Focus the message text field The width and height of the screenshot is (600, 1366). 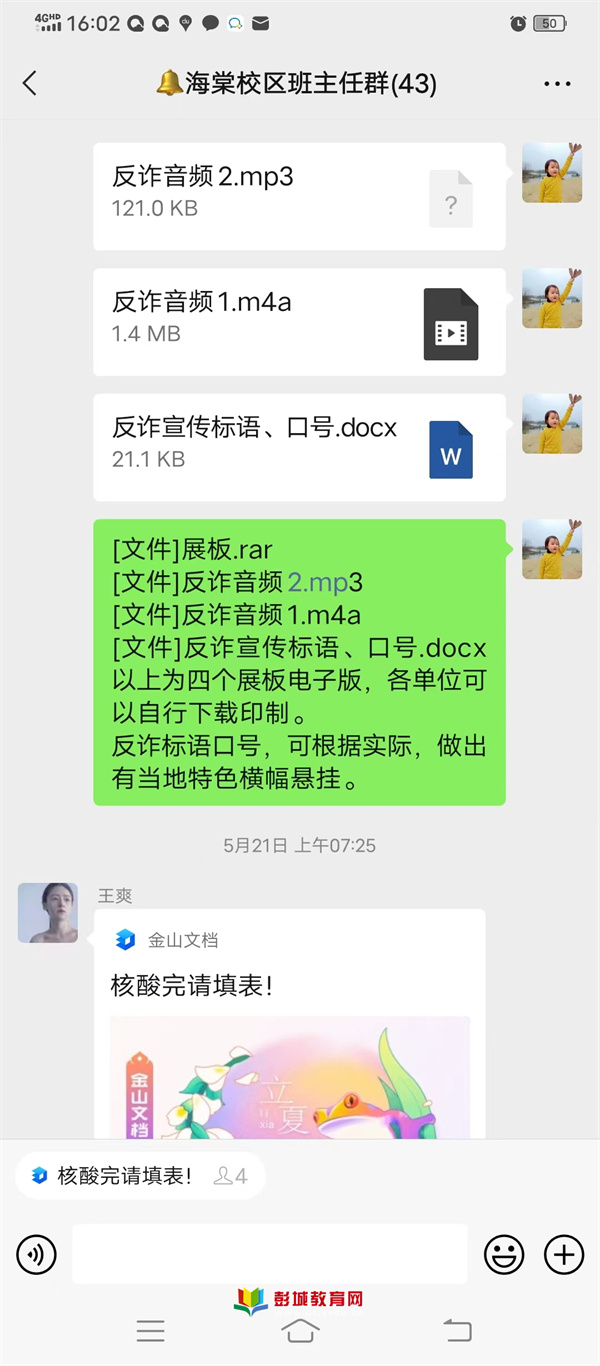(270, 1253)
